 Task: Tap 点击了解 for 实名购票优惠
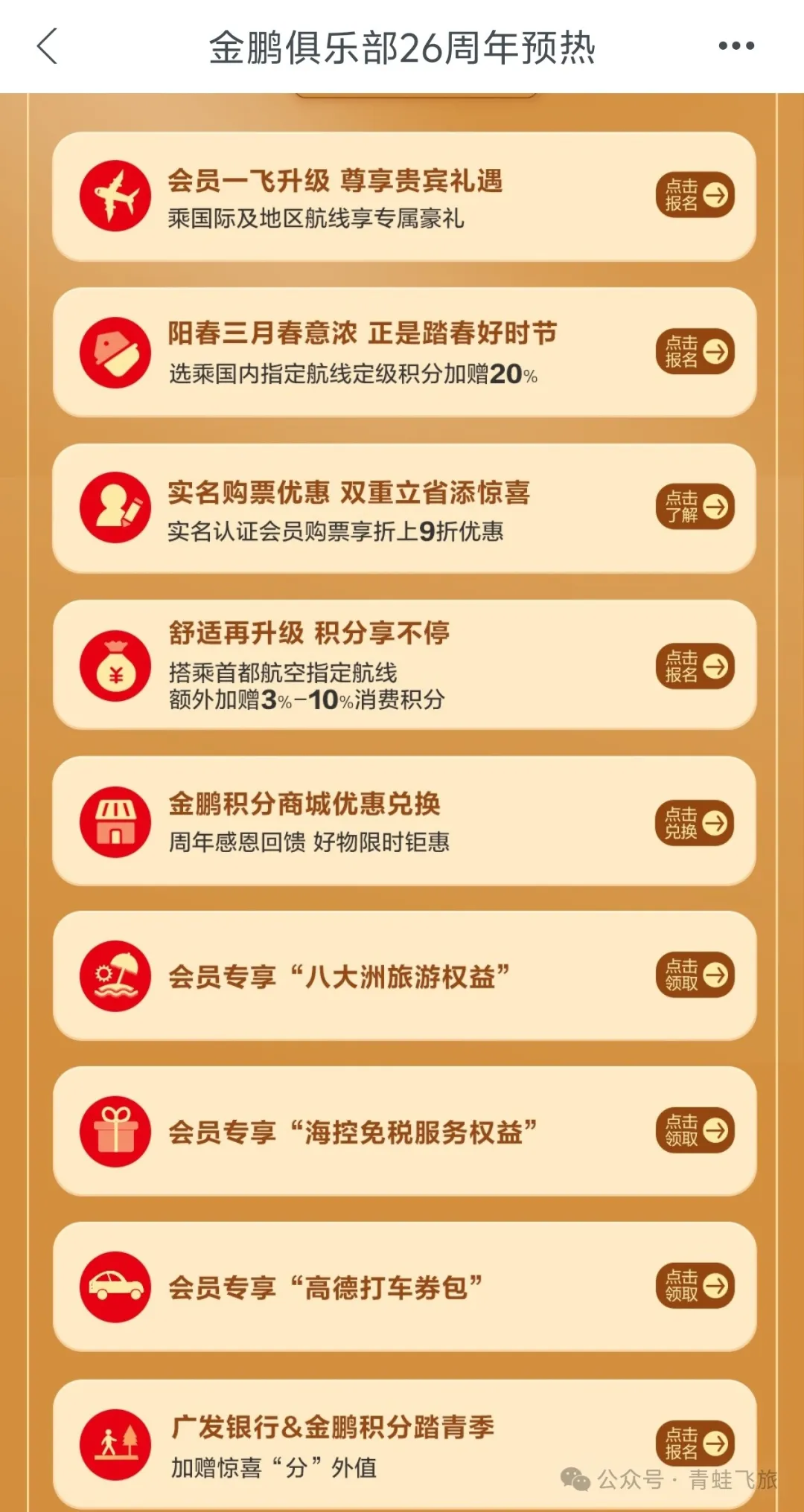click(x=695, y=507)
